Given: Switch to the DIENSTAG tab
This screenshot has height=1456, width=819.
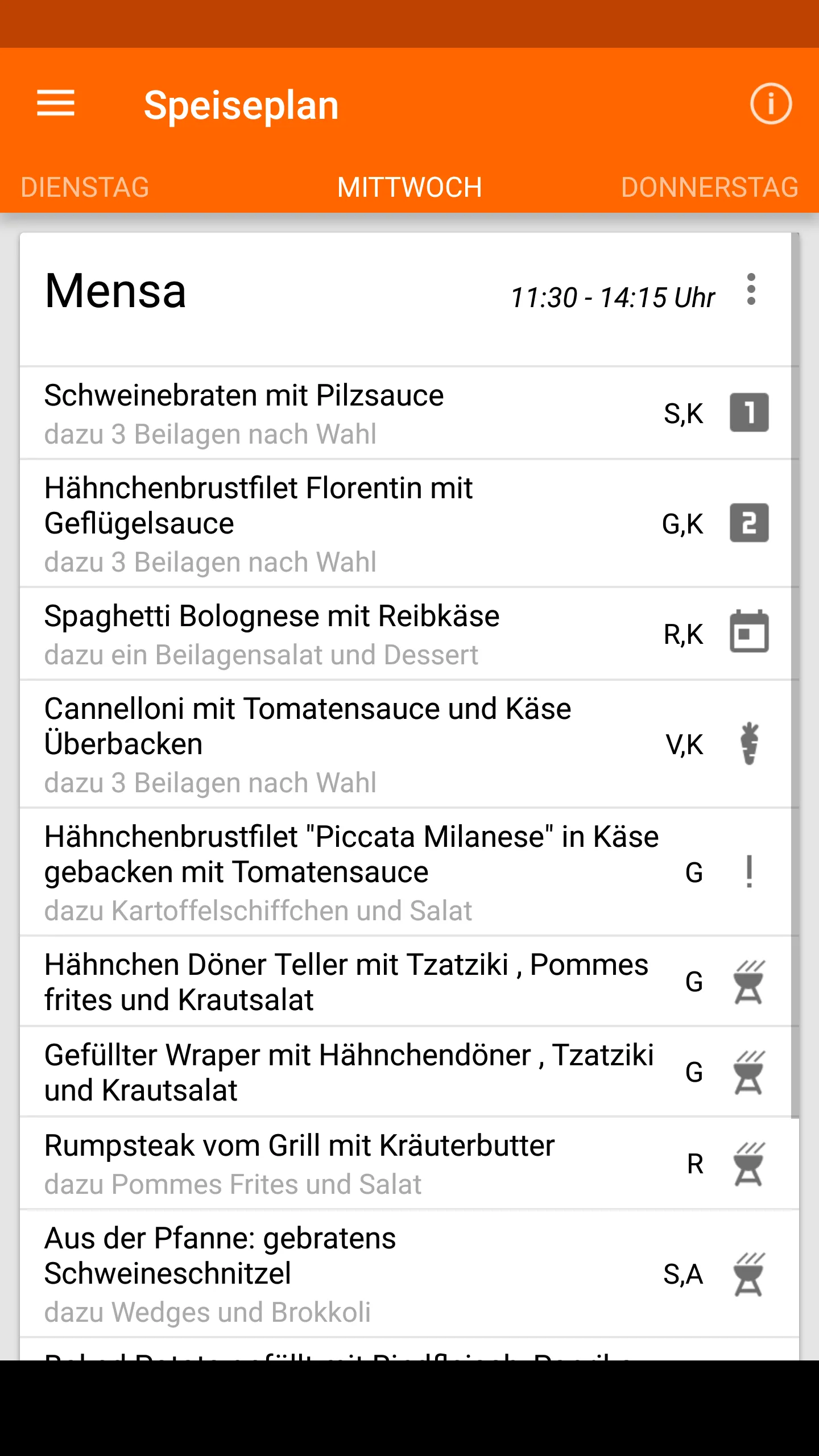Looking at the screenshot, I should click(x=84, y=186).
